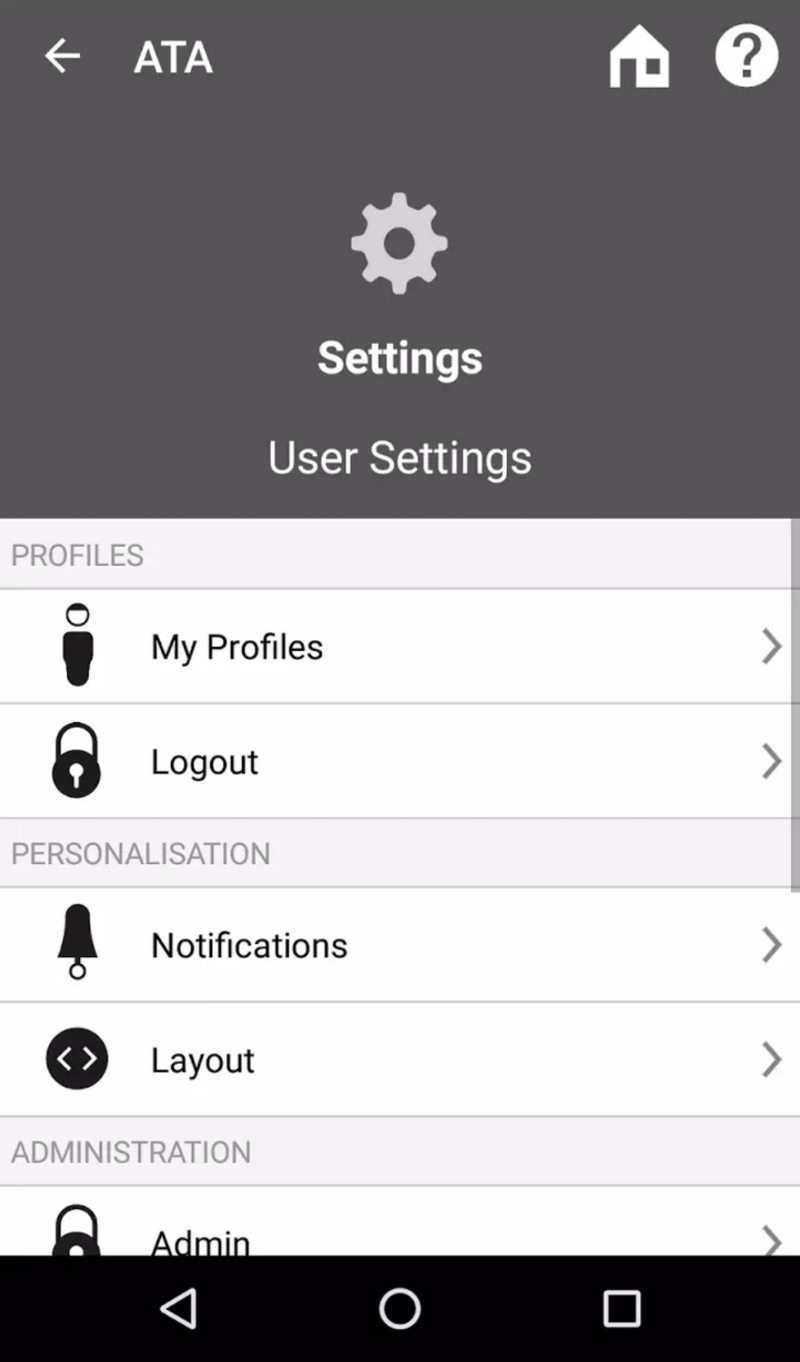800x1362 pixels.
Task: Tap the Settings gear icon
Action: 399,245
